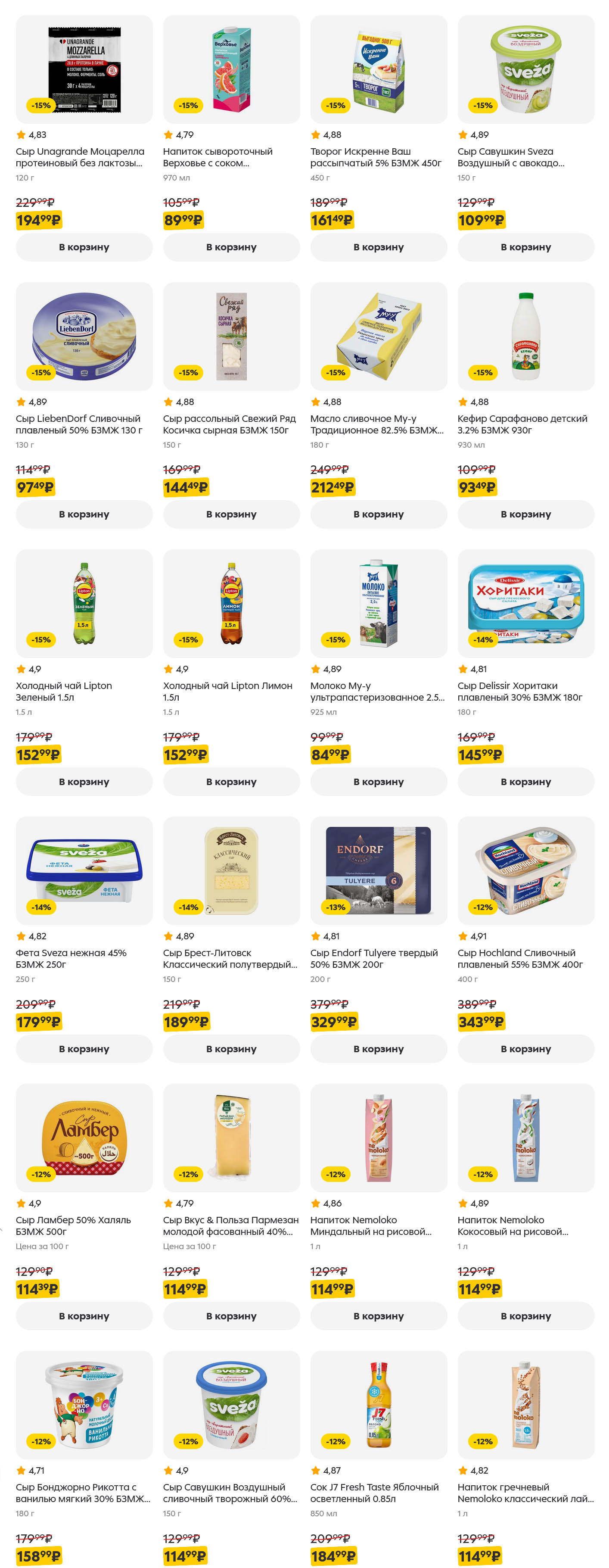
Task: Add LiebenDorf Сливочный cheese to cart
Action: (x=84, y=514)
